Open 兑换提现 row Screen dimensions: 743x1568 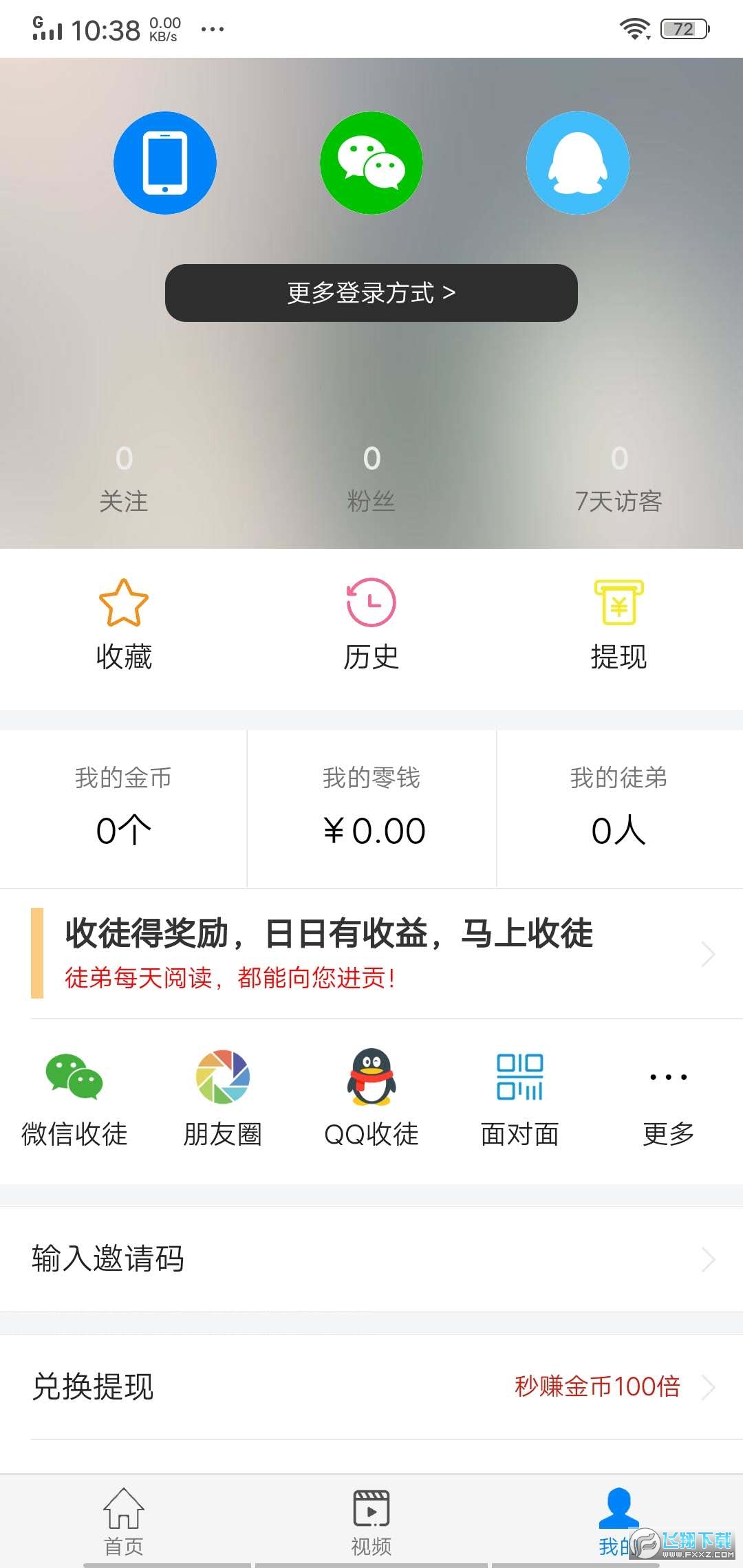coord(371,1386)
